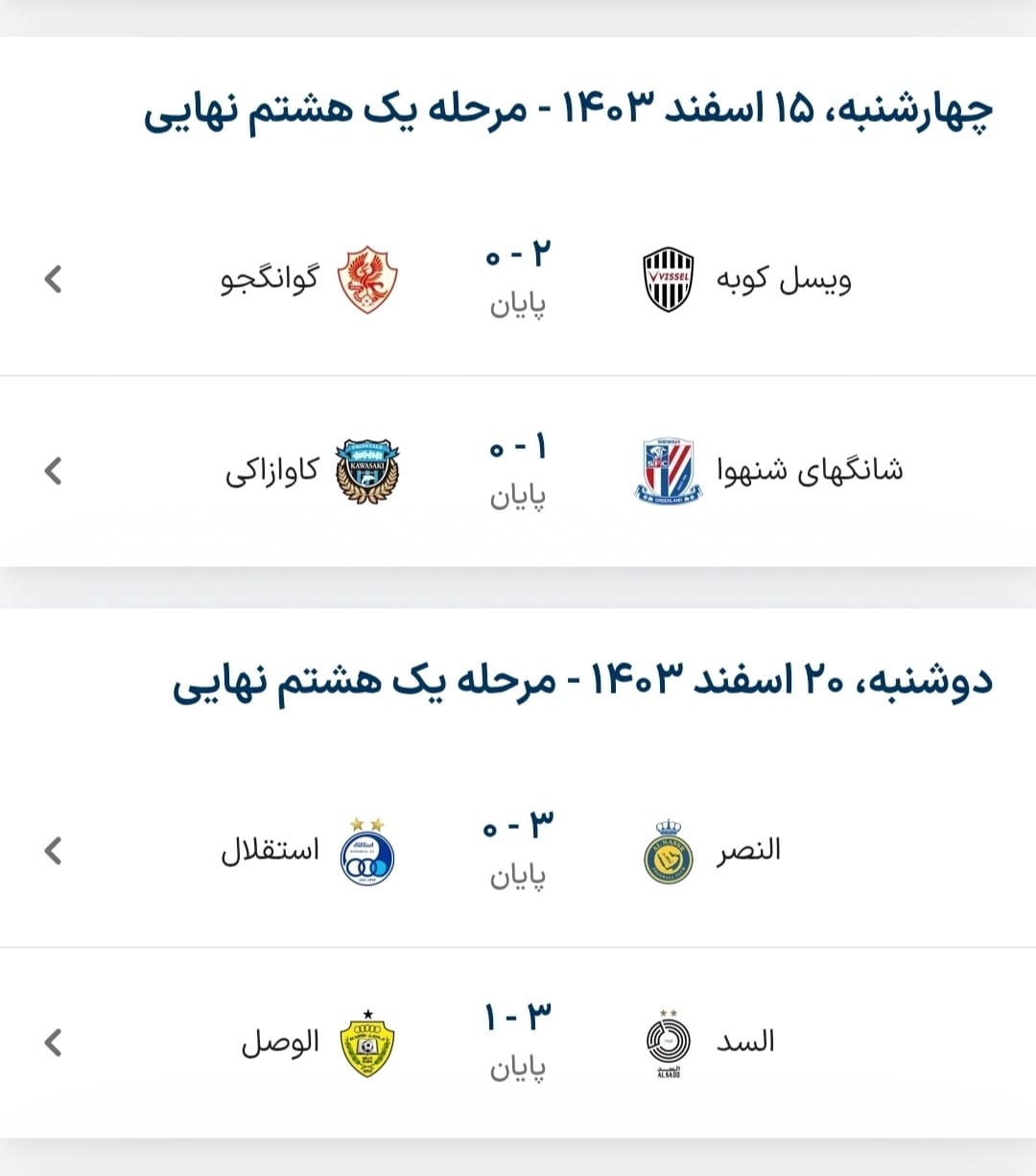Open the Vissel Kobe vs Gwangju match
This screenshot has height=1176, width=1036.
[x=518, y=279]
